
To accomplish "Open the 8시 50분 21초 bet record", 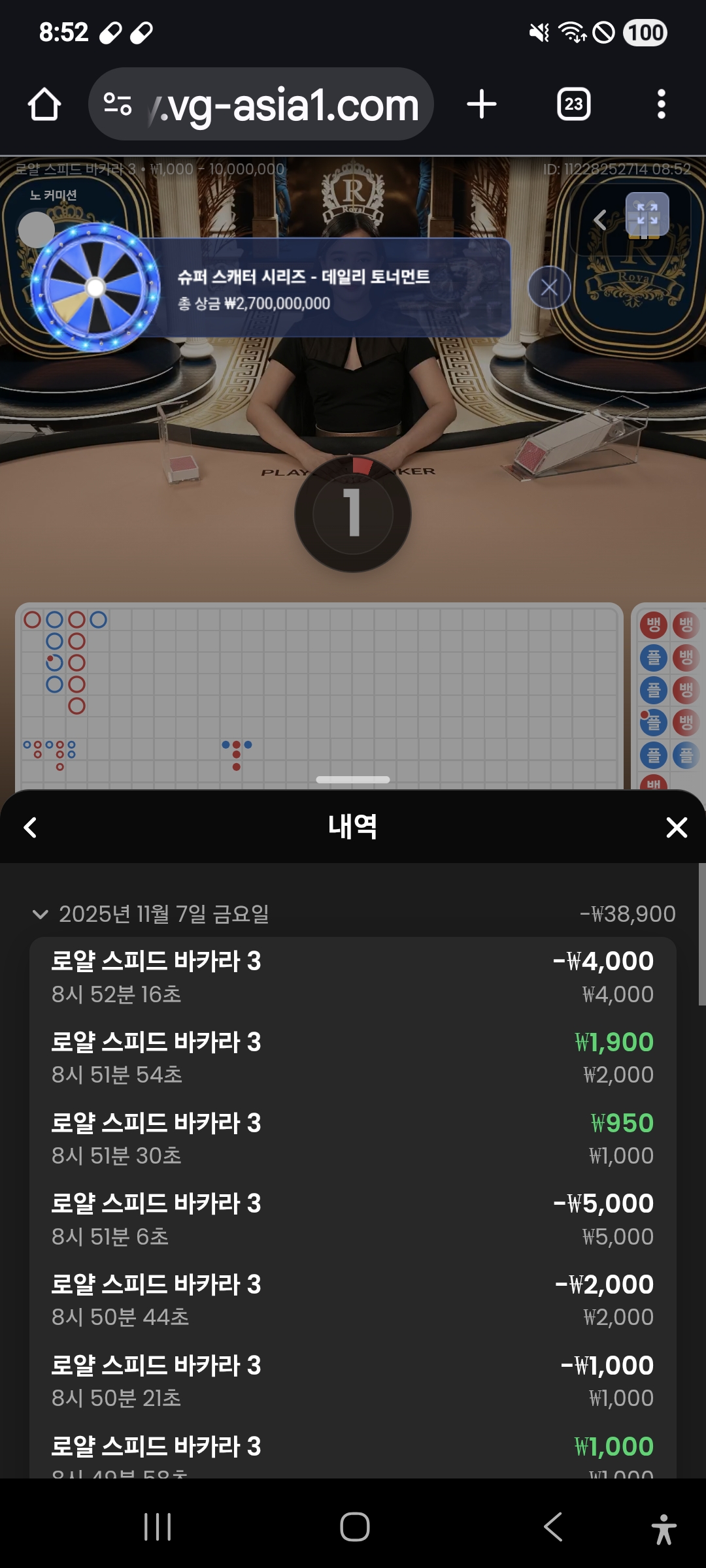I will 353,1381.
